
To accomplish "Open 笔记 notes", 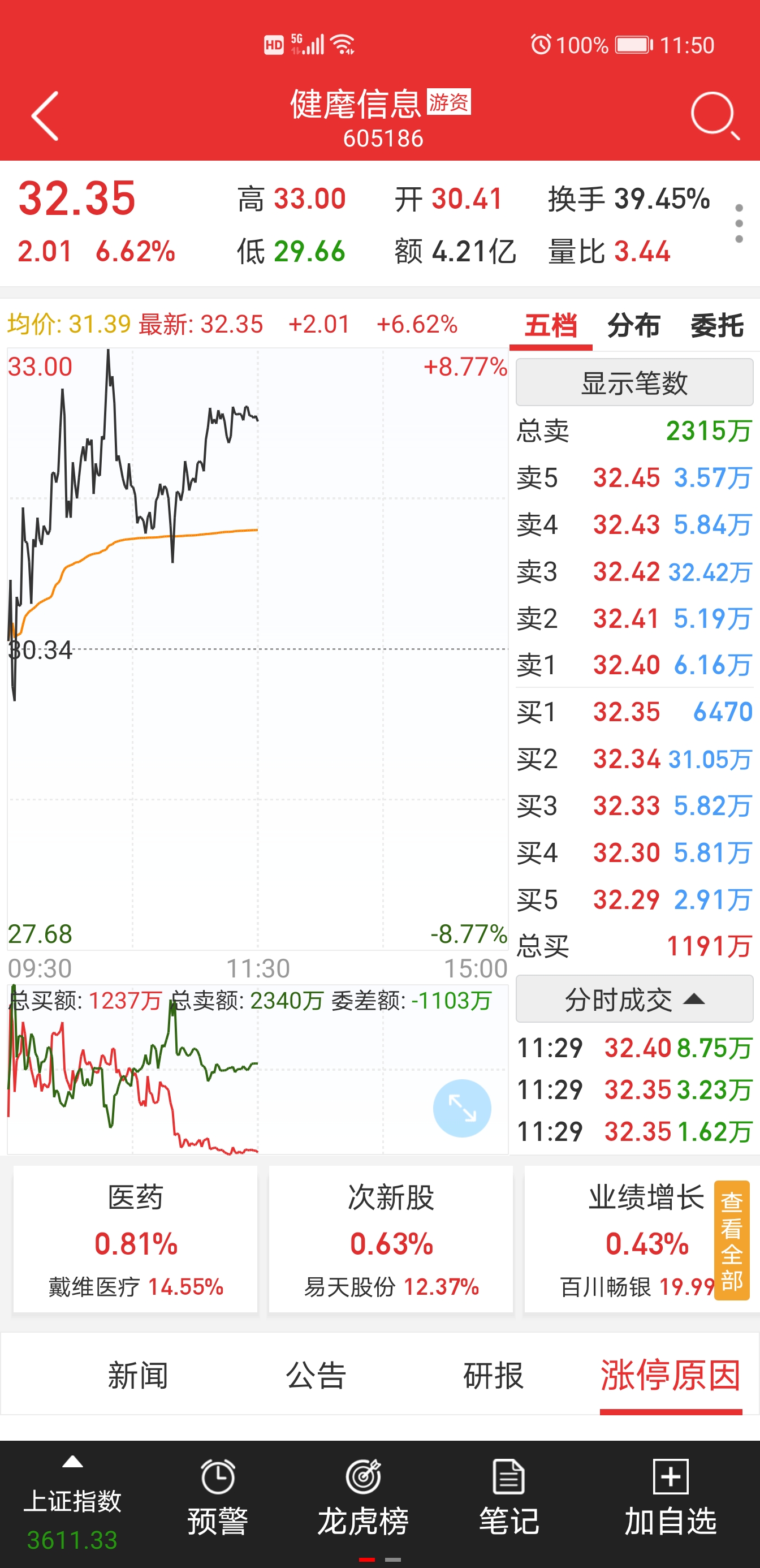I will pyautogui.click(x=509, y=1498).
